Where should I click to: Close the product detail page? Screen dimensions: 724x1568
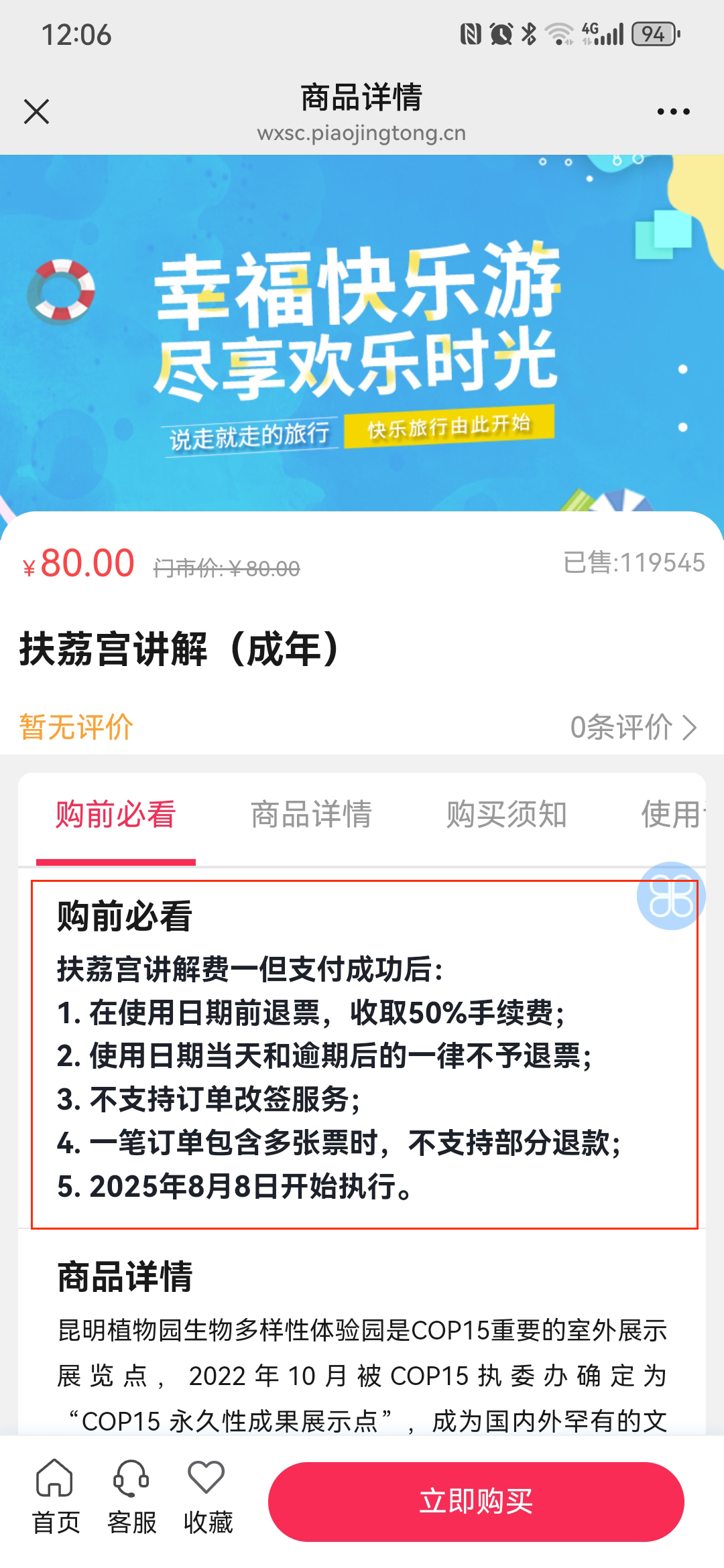coord(36,111)
